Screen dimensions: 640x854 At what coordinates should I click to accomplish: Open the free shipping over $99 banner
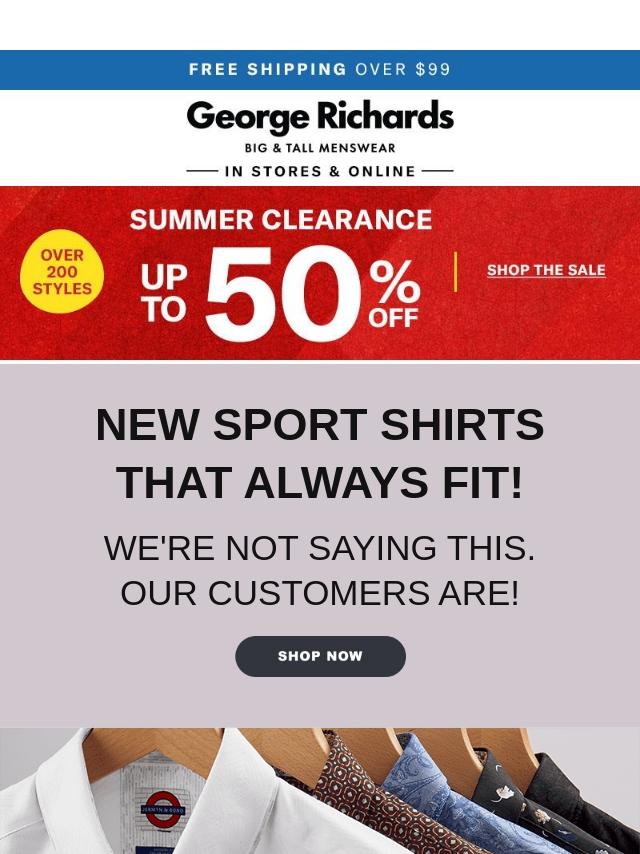coord(320,70)
